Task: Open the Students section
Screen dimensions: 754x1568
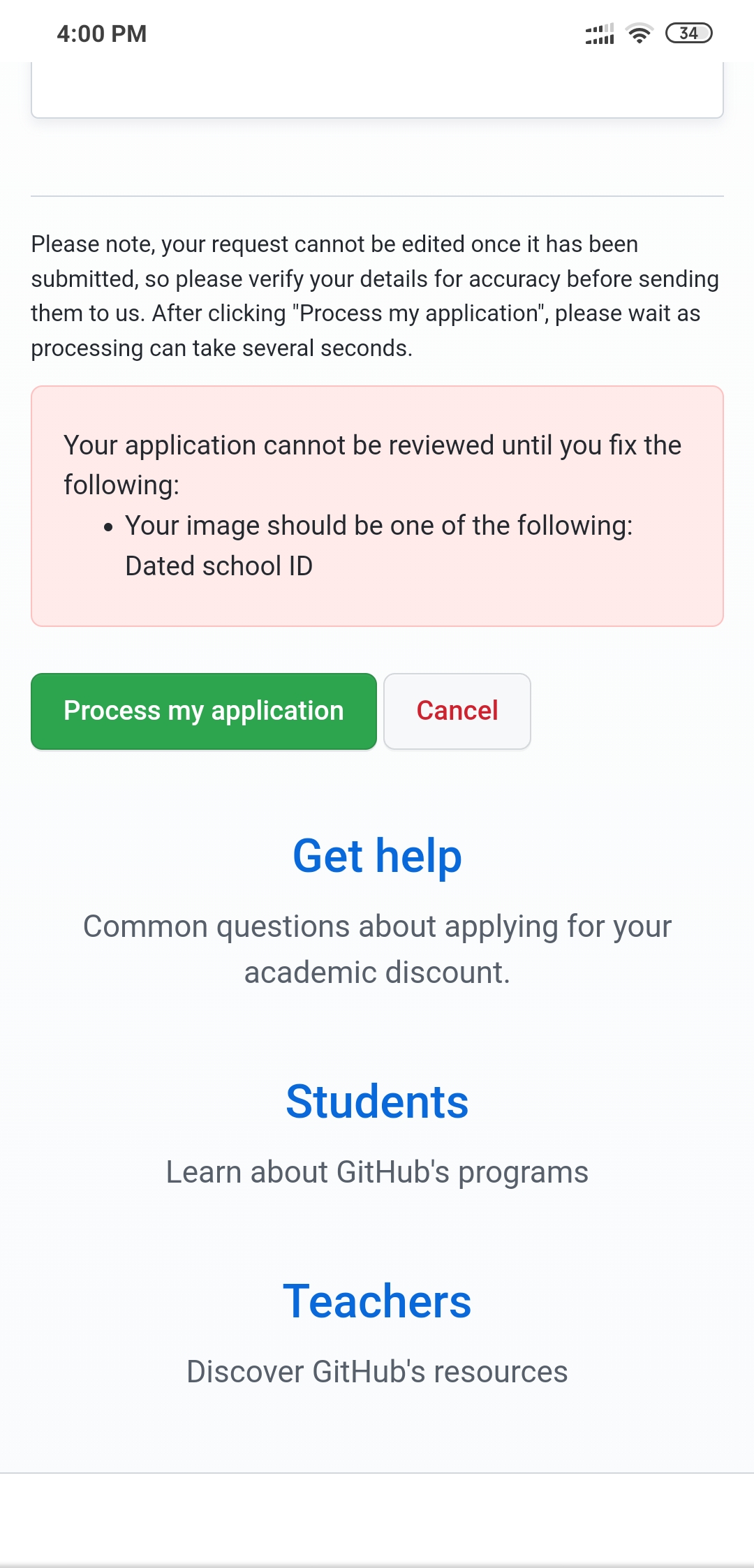Action: pos(377,1102)
